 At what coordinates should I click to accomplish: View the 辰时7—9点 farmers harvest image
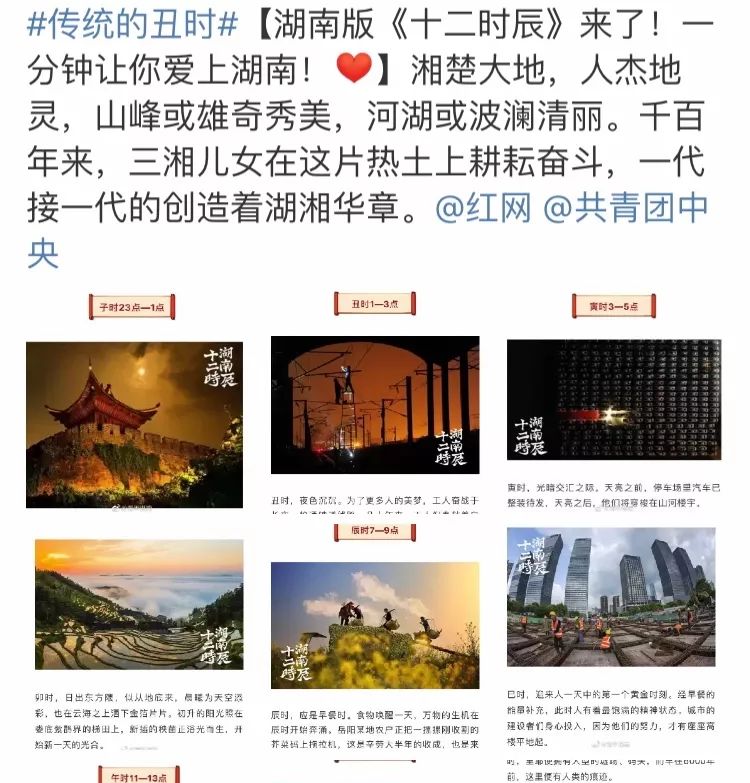pos(375,625)
